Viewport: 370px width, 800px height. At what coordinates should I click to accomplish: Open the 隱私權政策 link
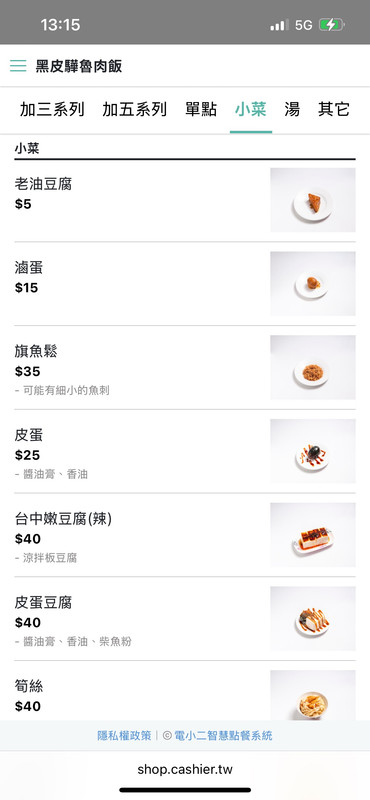(125, 736)
